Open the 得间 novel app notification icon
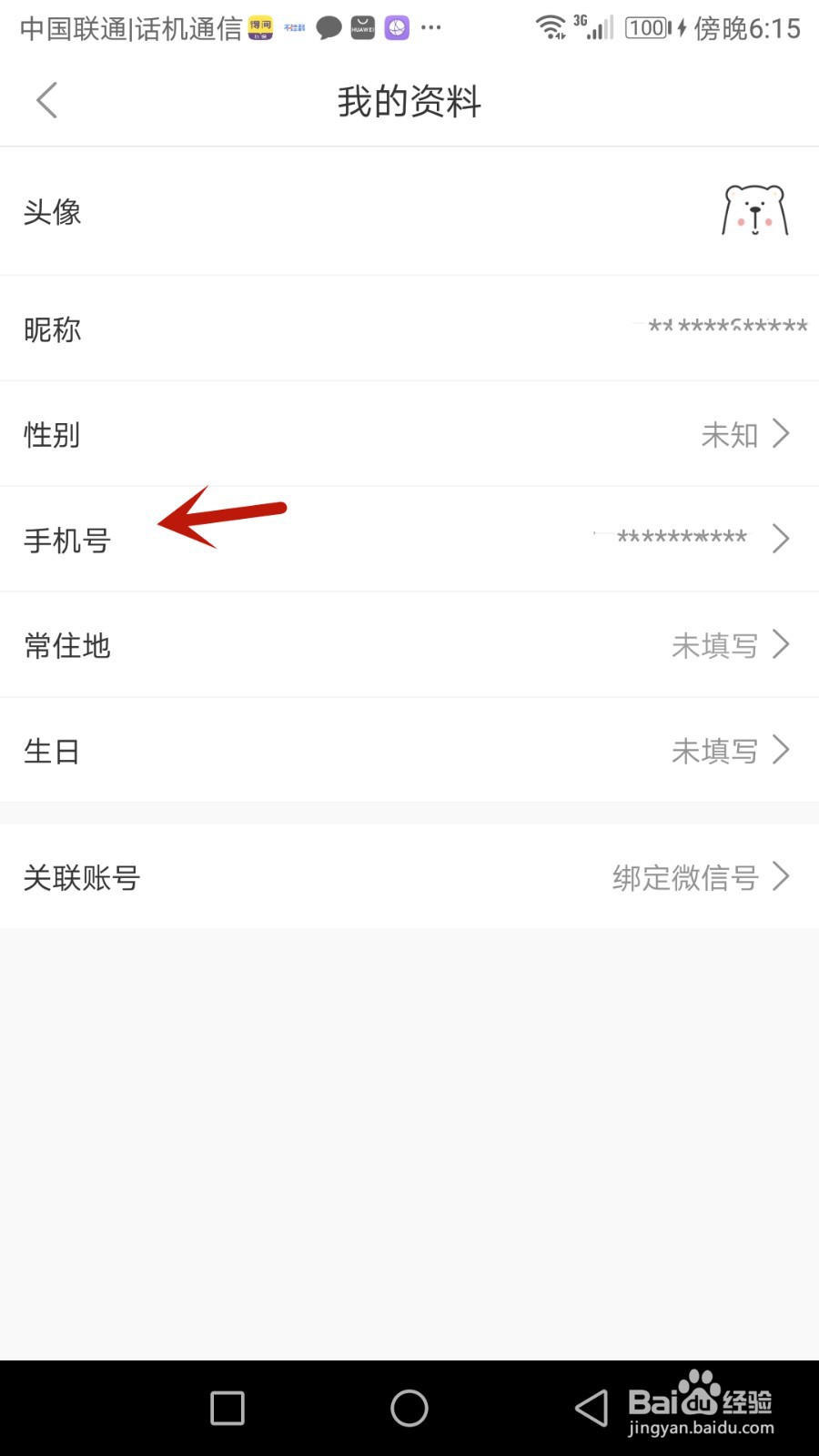 tap(259, 27)
